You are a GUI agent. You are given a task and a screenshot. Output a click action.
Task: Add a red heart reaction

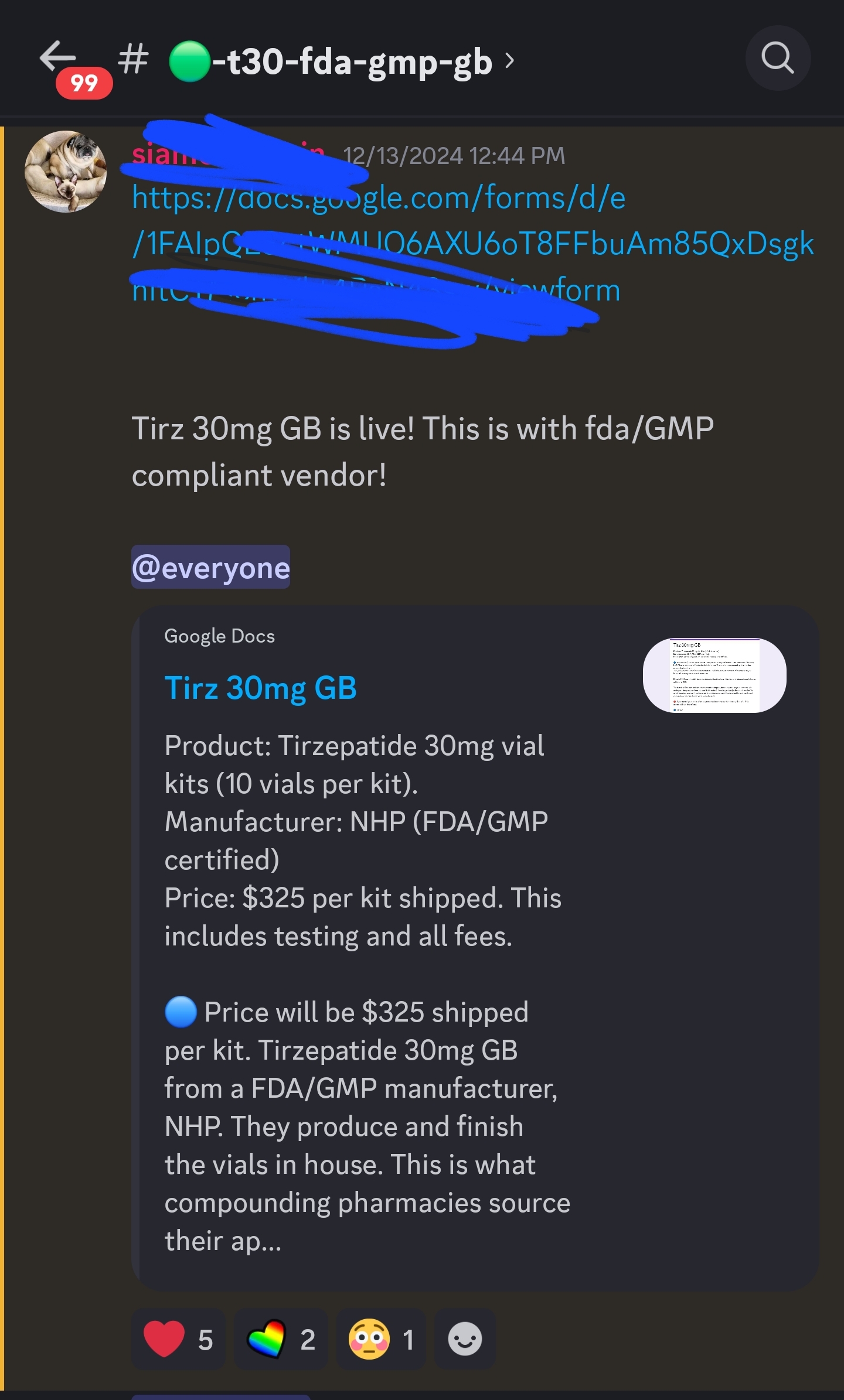tap(179, 1339)
